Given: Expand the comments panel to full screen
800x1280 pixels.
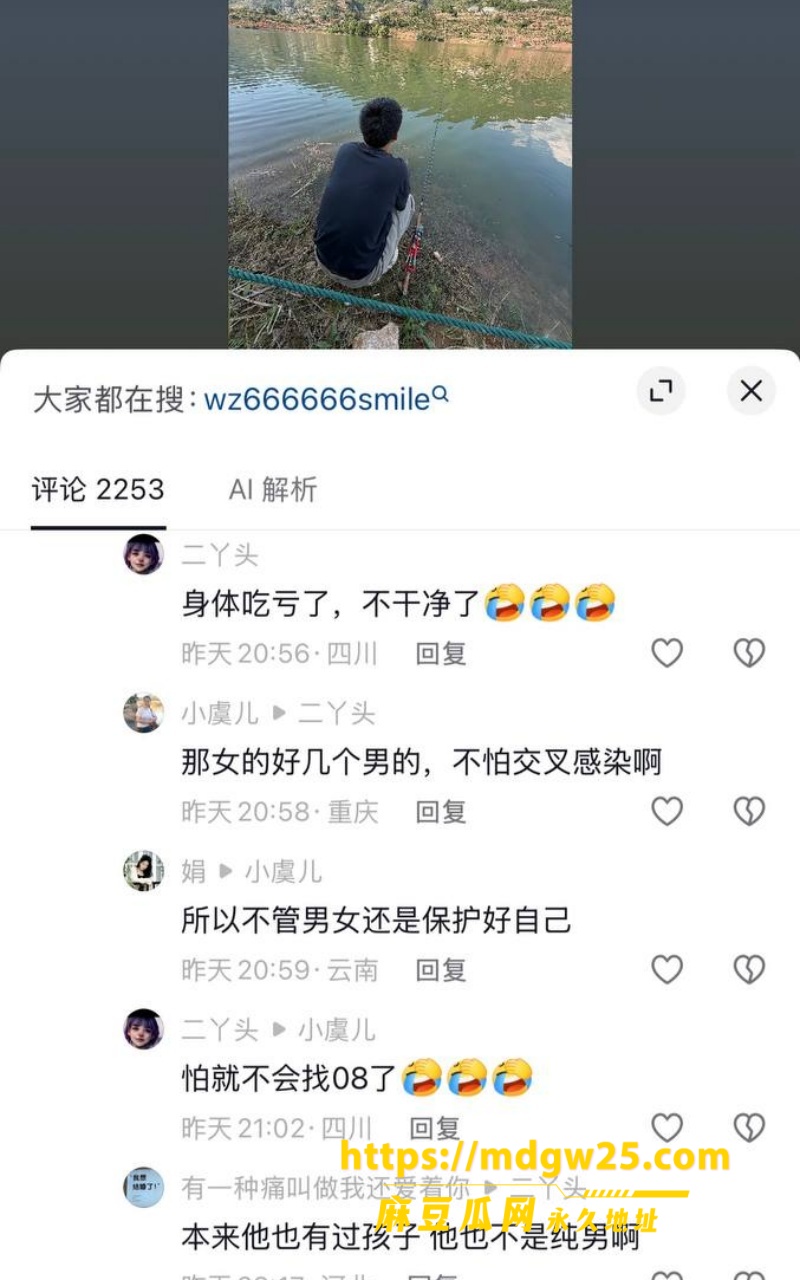Looking at the screenshot, I should pos(661,391).
